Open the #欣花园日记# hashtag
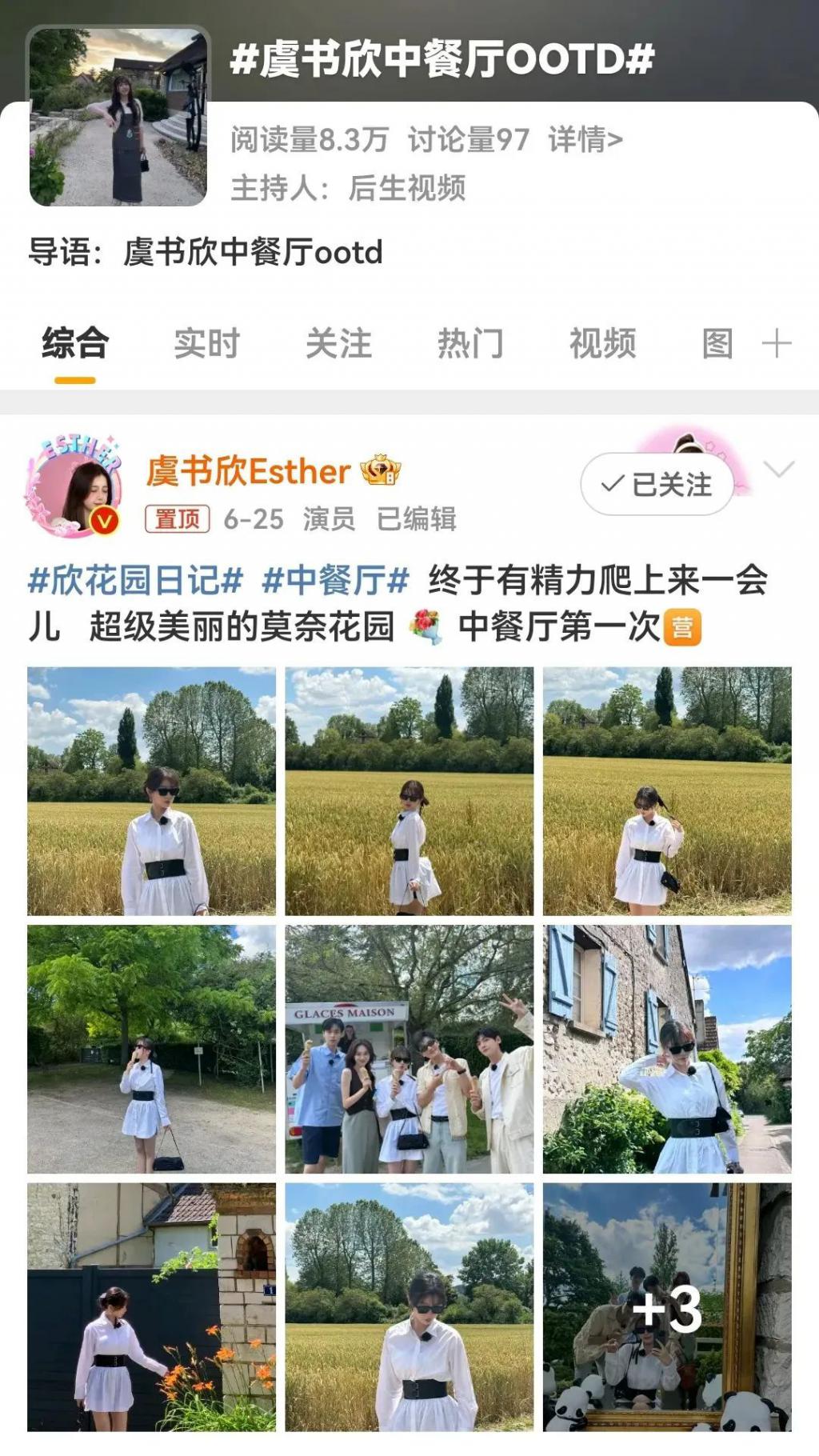819x1456 pixels. coord(135,580)
